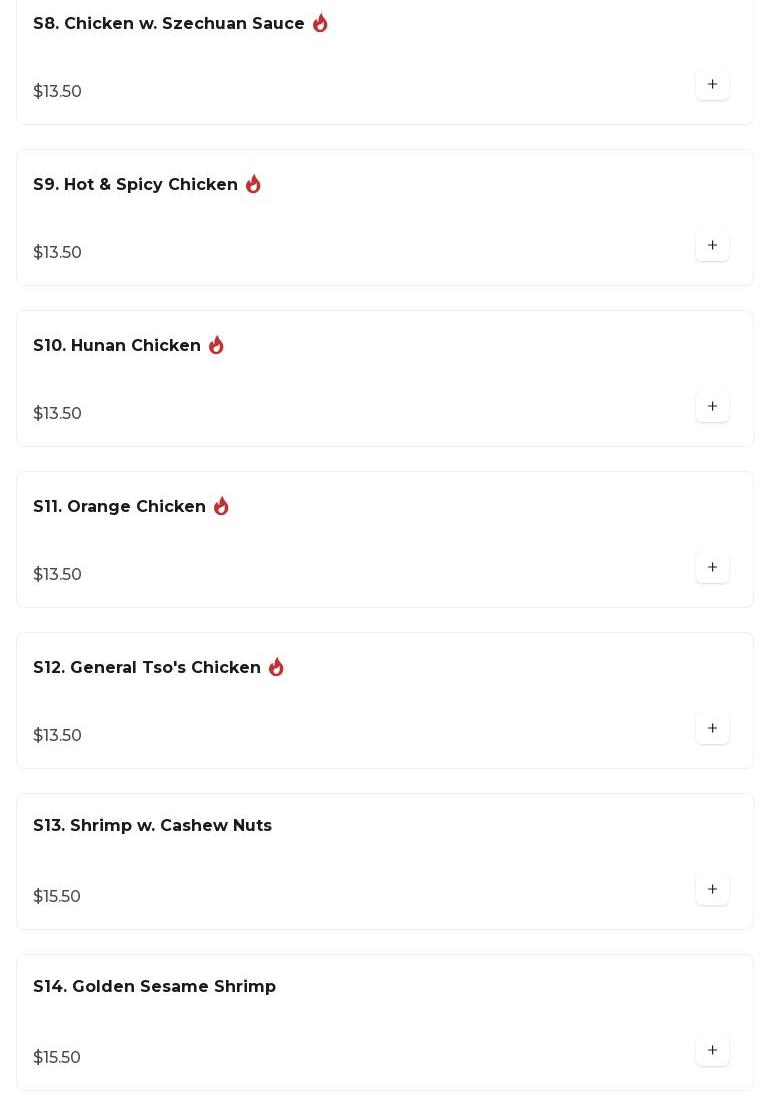The height and width of the screenshot is (1106, 770).
Task: Add S9. Hot & Spicy Chicken to order
Action: (x=712, y=246)
